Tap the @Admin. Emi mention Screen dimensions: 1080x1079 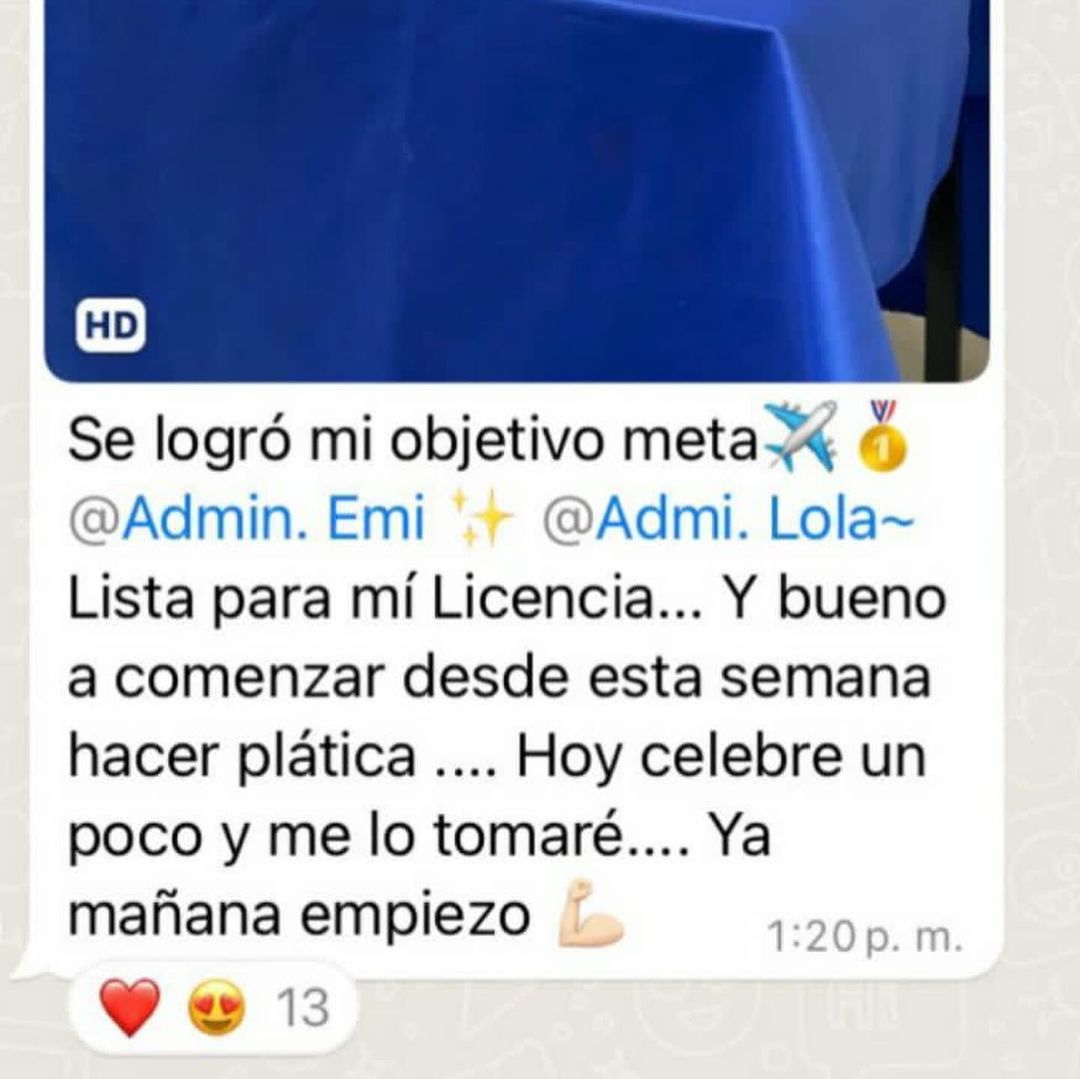click(247, 521)
